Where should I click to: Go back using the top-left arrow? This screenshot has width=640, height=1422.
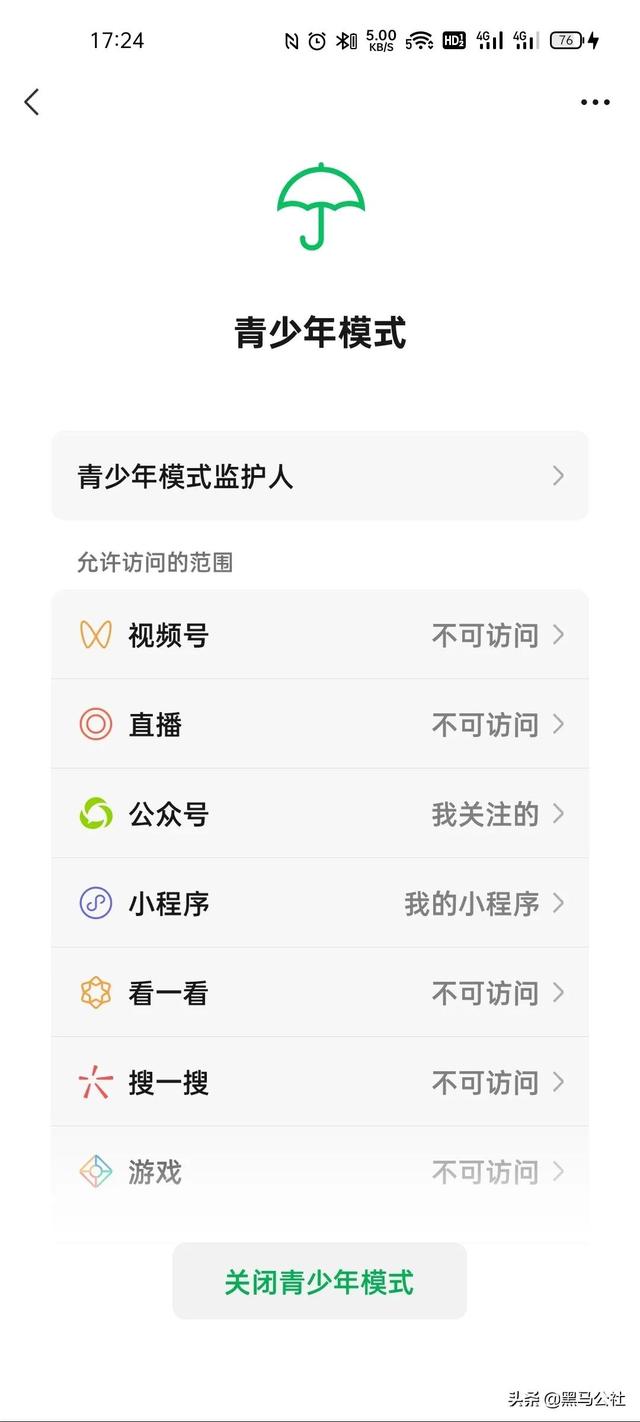pyautogui.click(x=32, y=101)
